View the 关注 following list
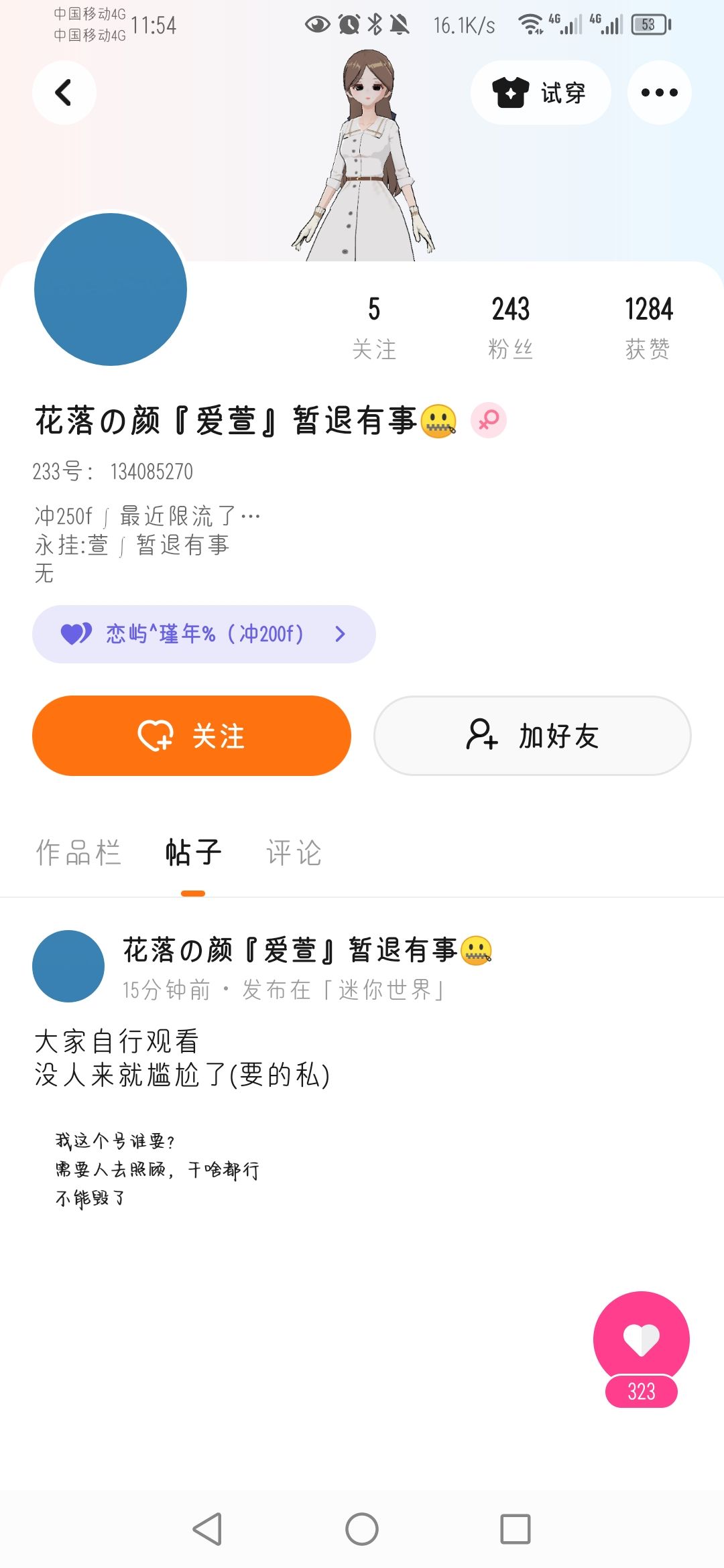 click(x=374, y=327)
